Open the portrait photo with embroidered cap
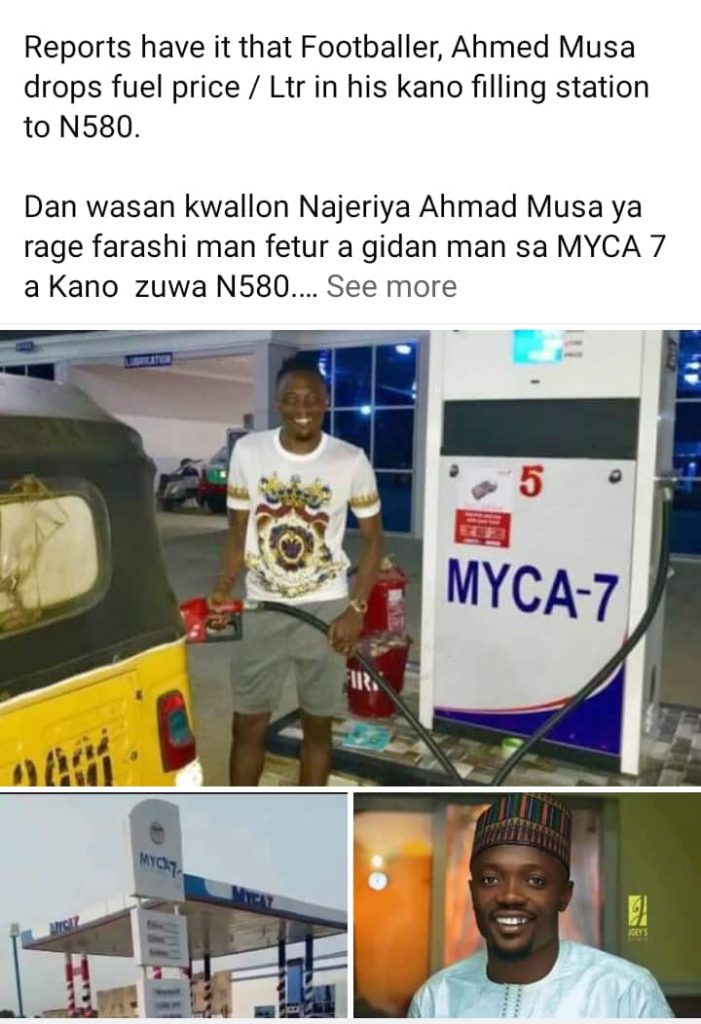 (x=527, y=905)
